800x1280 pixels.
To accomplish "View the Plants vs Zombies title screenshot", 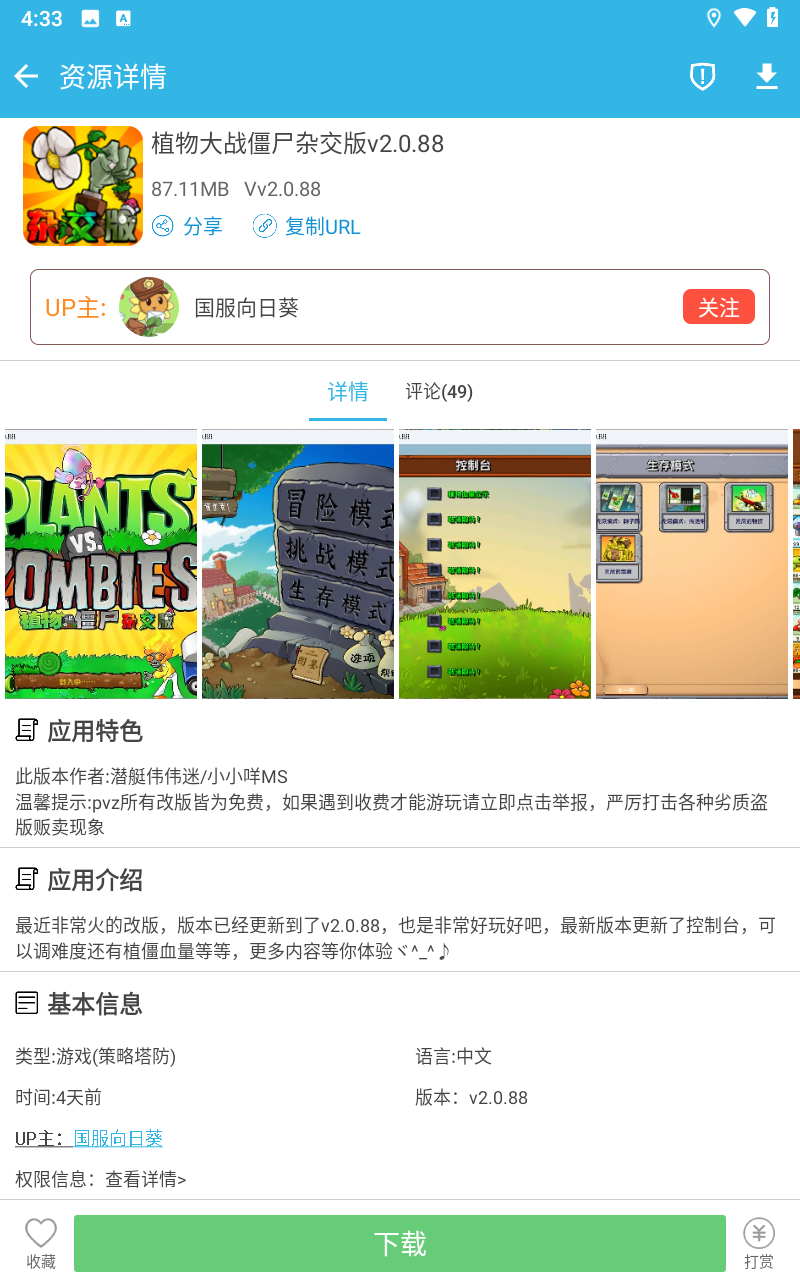I will point(101,564).
